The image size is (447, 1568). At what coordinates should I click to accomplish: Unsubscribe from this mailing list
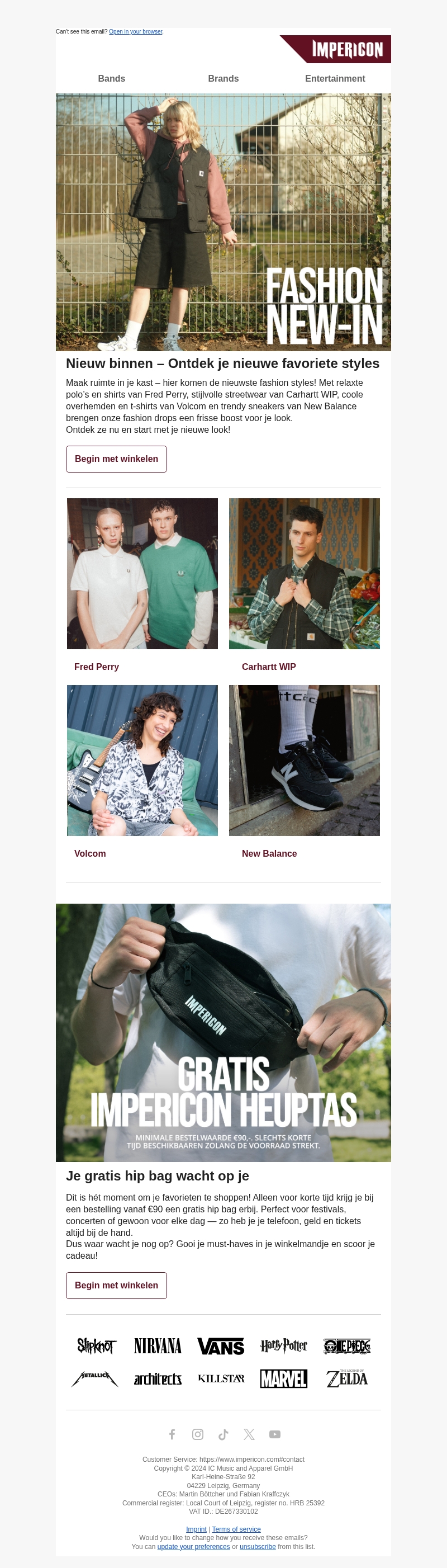[257, 1546]
